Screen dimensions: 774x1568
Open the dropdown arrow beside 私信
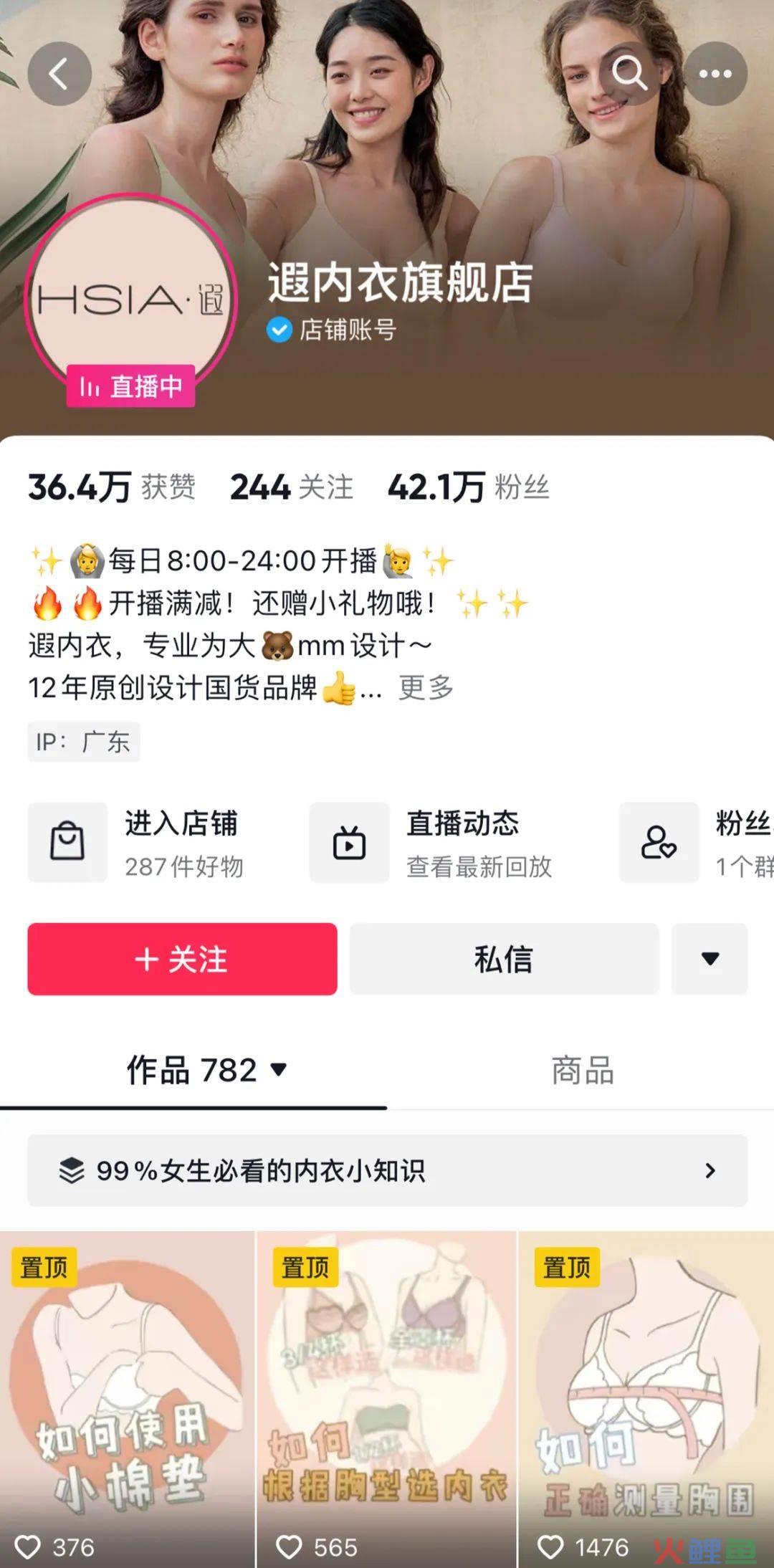(709, 960)
